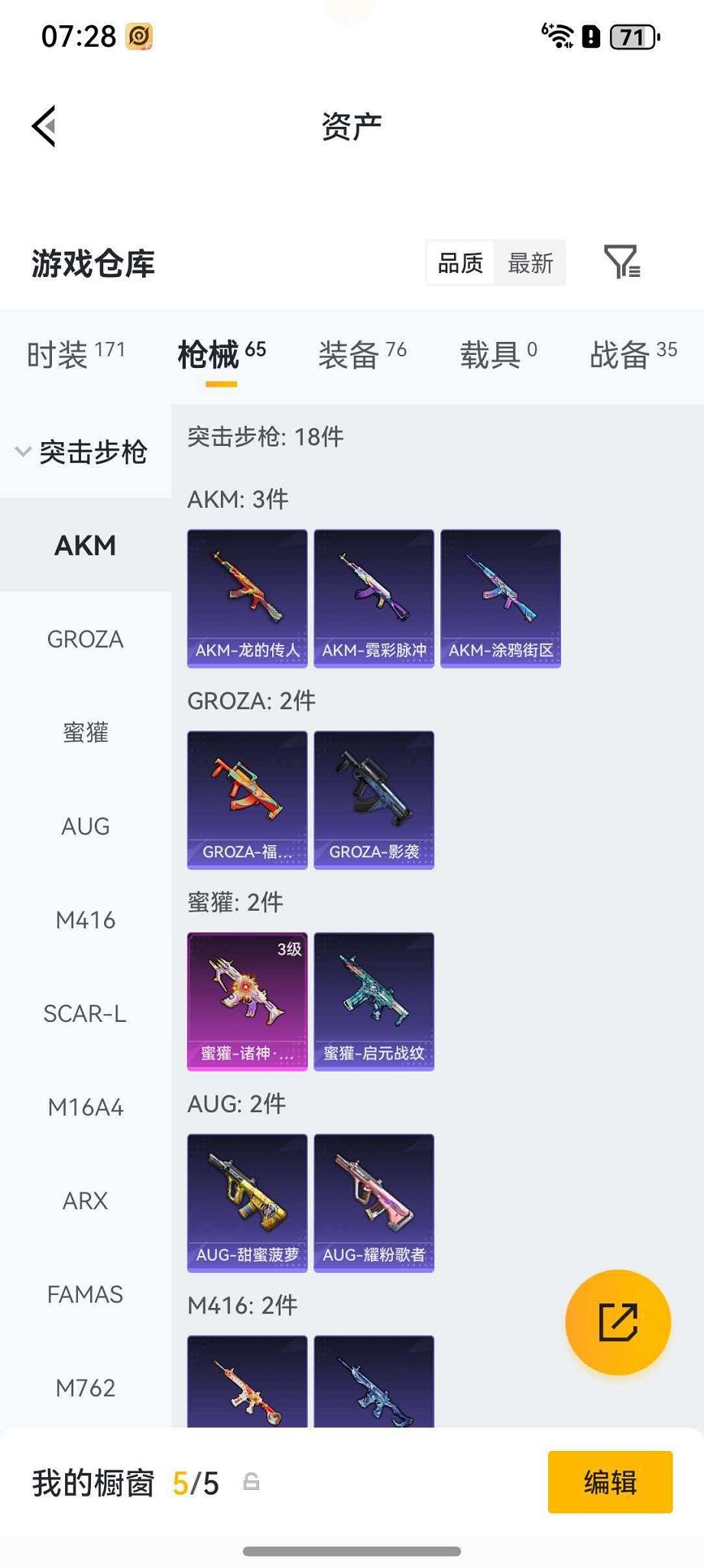Tap the AKM-涂鸦街区 thumbnail
Image resolution: width=704 pixels, height=1568 pixels.
coord(501,597)
